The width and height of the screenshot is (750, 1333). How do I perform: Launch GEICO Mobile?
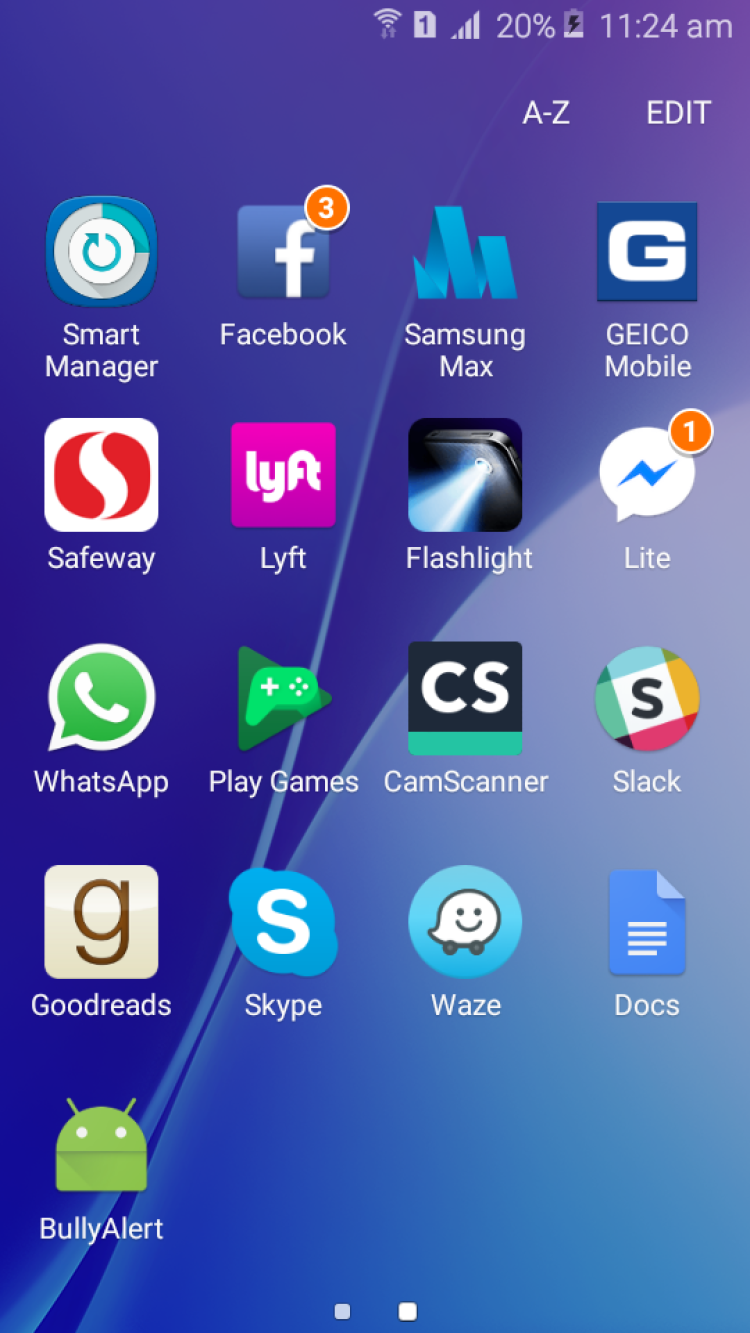click(647, 253)
